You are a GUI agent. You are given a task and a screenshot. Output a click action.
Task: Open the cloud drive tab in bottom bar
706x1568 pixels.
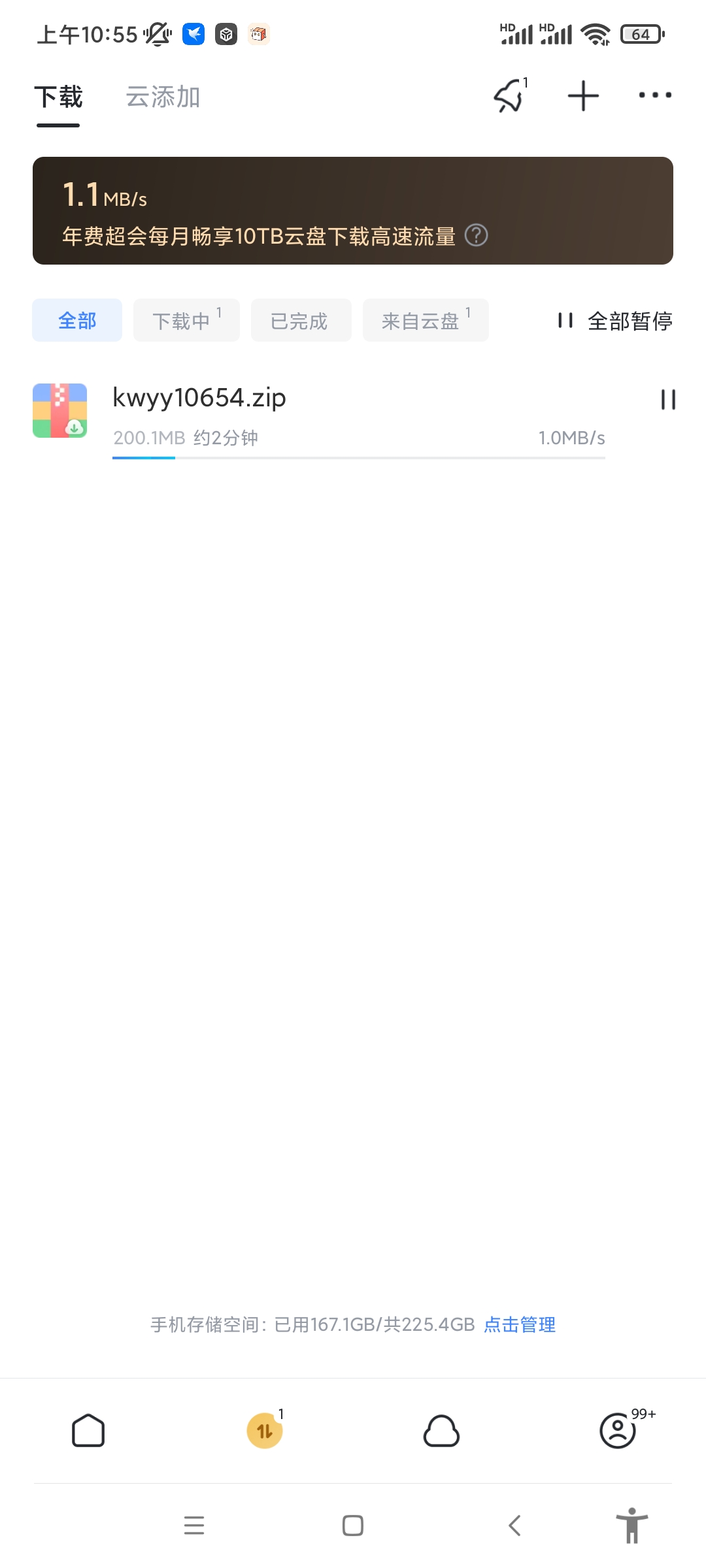(441, 1431)
